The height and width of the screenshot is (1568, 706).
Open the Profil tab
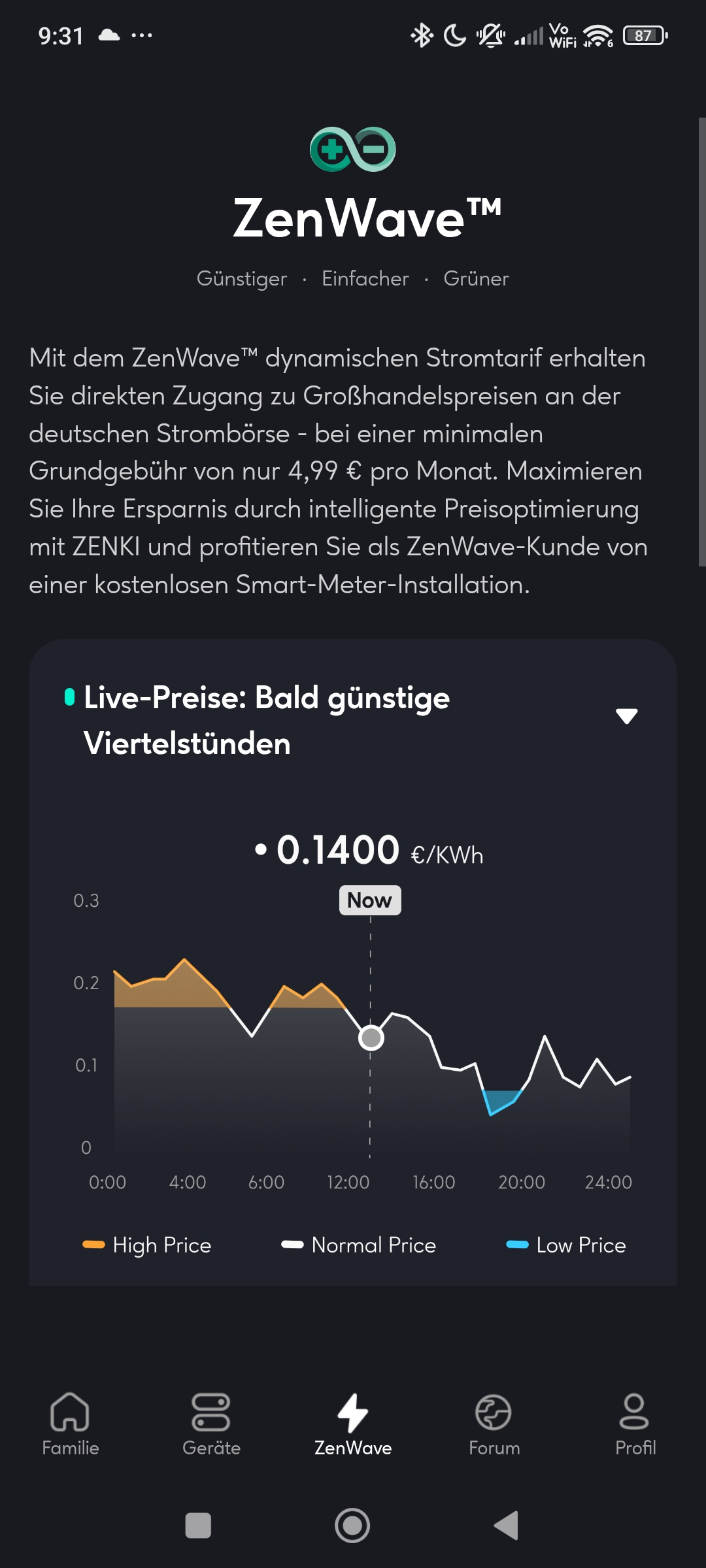point(635,1424)
